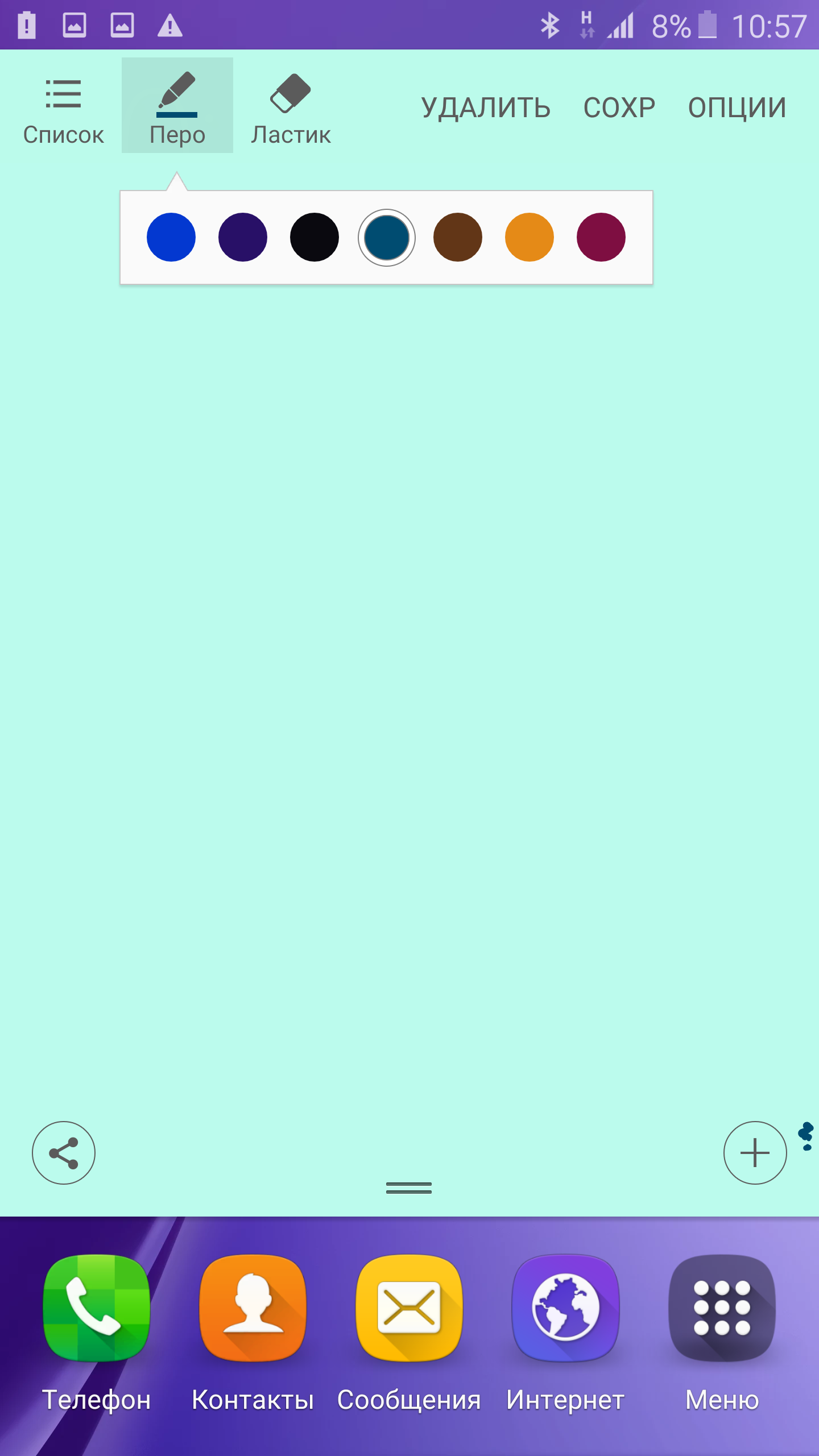Viewport: 819px width, 1456px height.
Task: Choose the brown pen color
Action: [x=458, y=237]
